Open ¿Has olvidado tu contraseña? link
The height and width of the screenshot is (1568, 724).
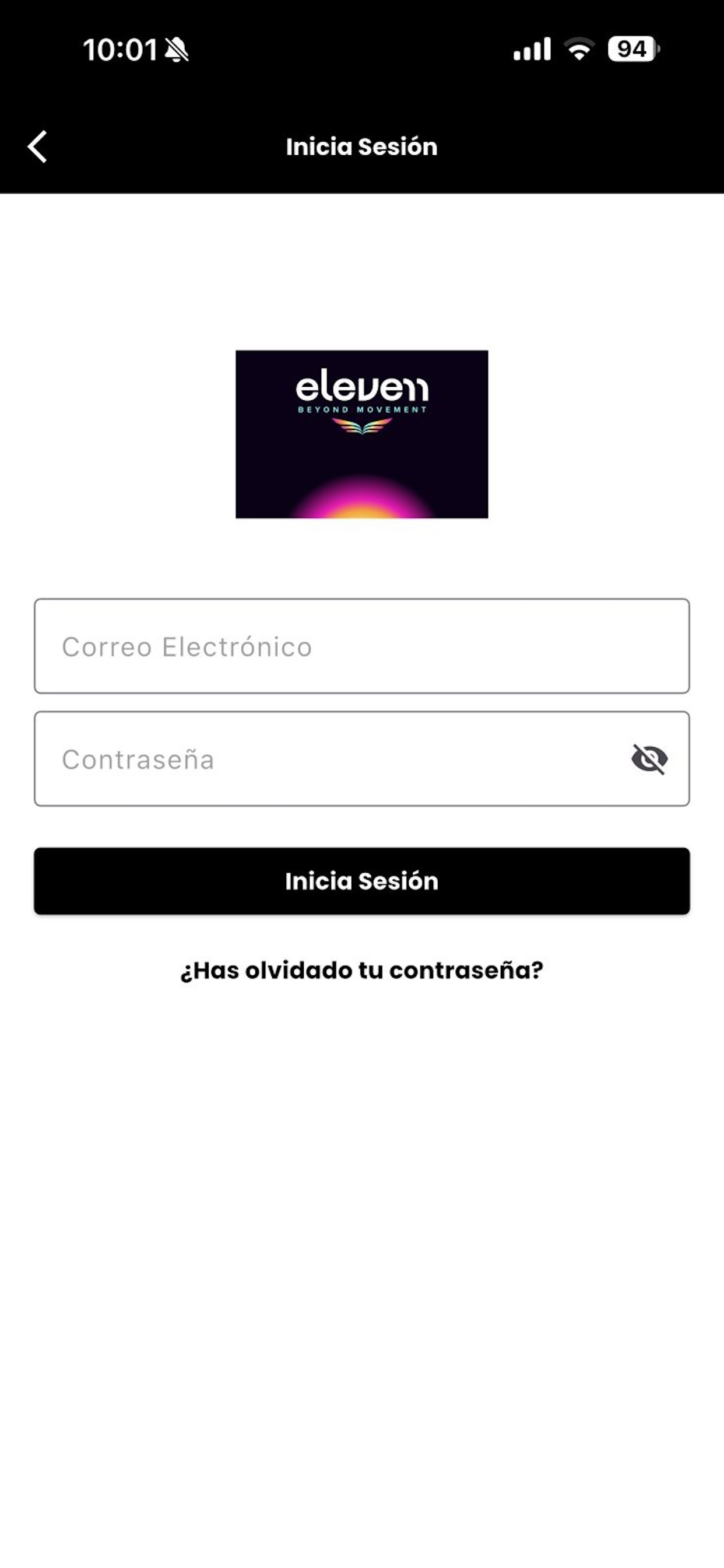coord(361,970)
